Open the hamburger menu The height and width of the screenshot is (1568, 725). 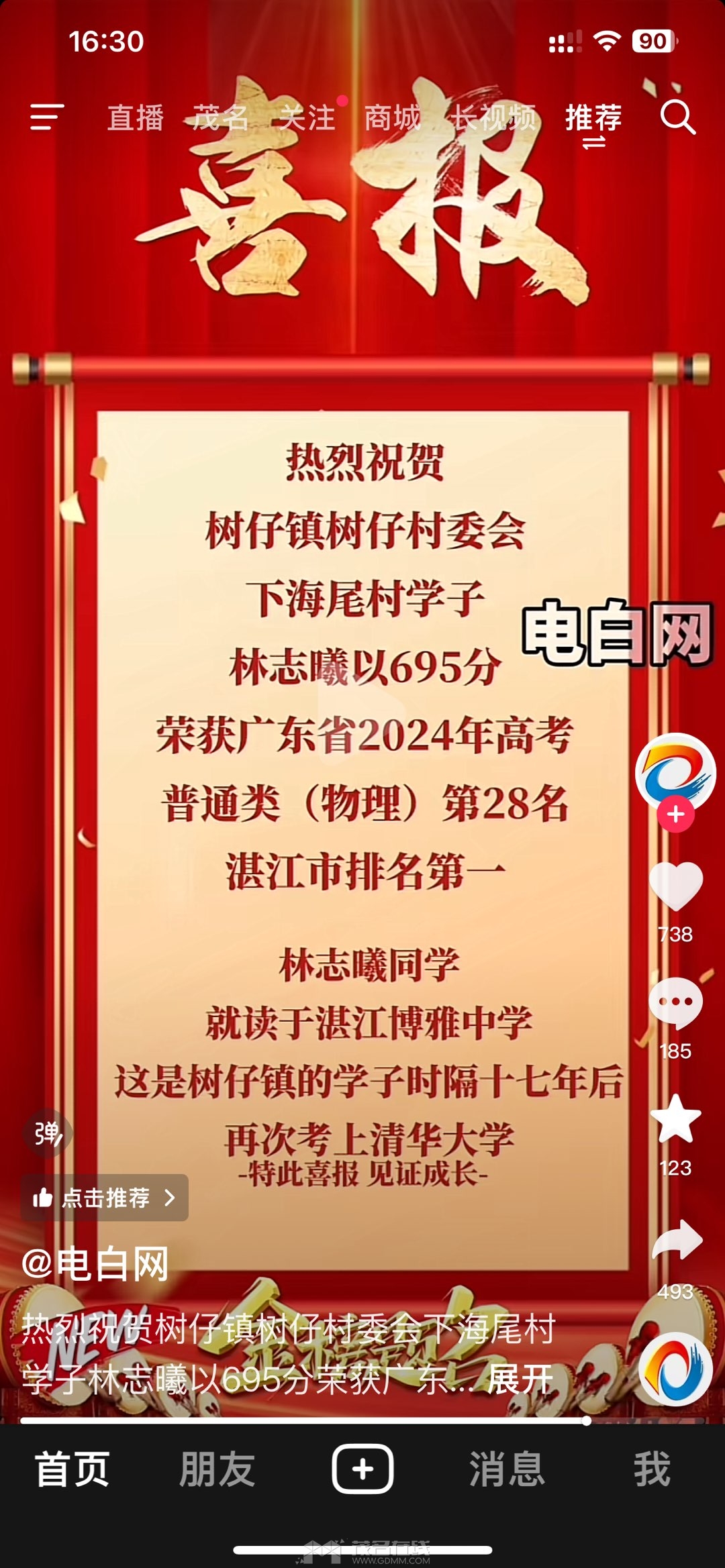click(47, 117)
